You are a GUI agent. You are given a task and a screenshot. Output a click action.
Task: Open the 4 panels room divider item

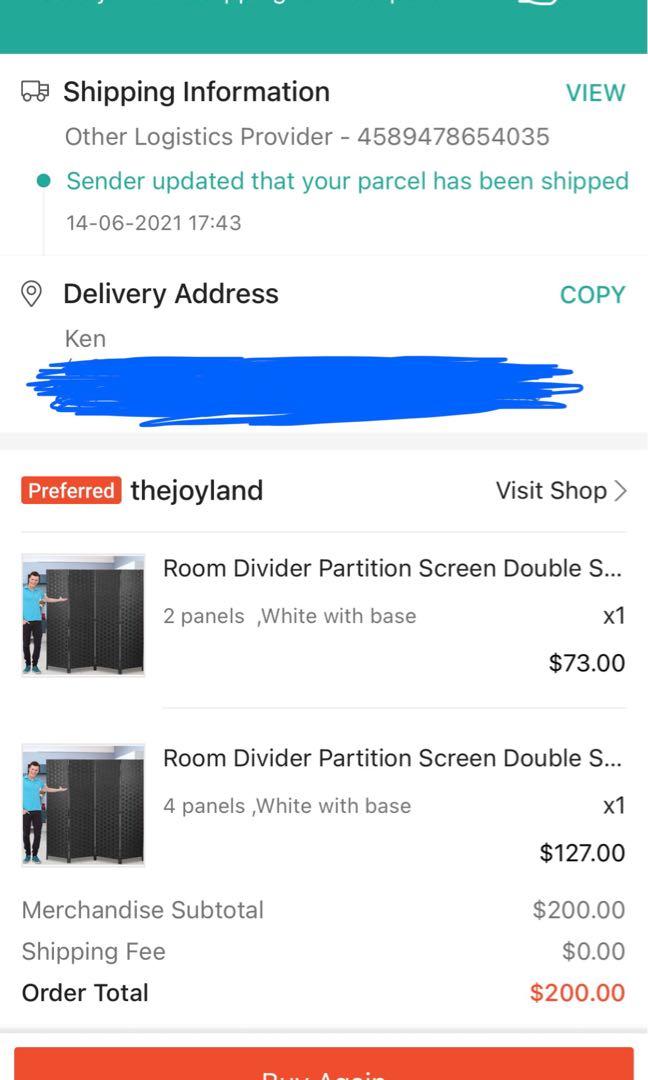[391, 759]
